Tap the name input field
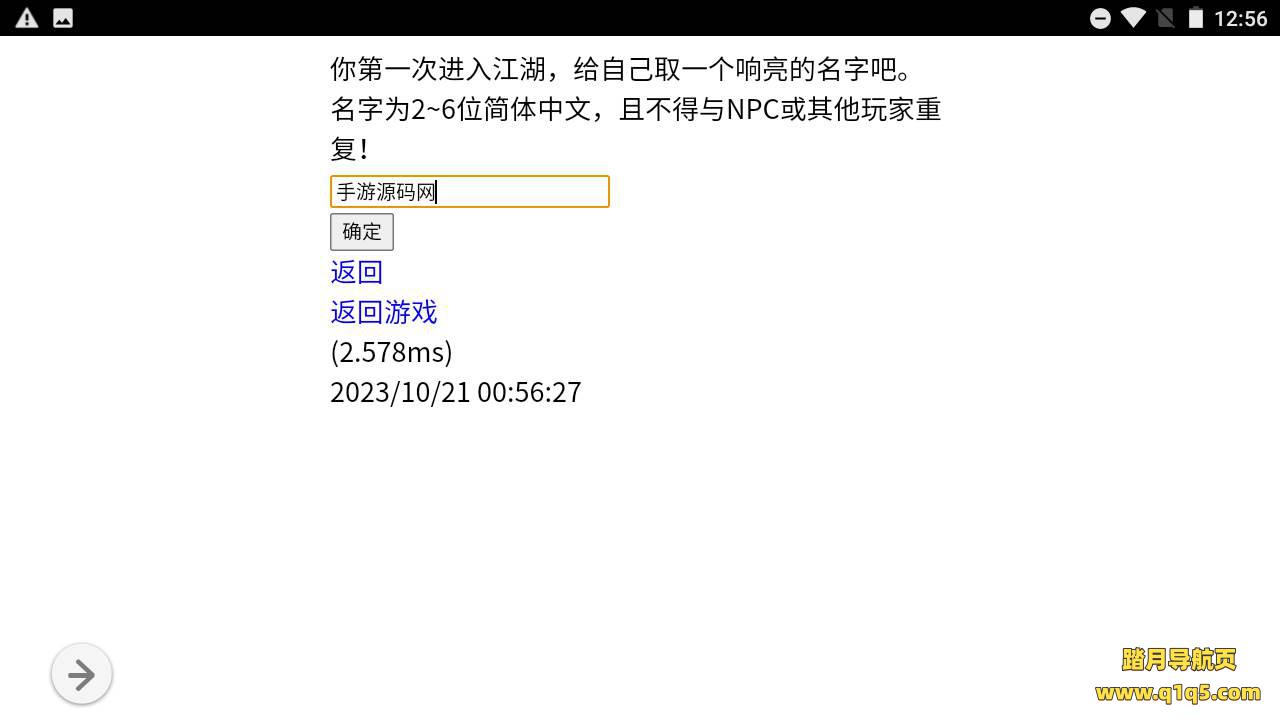The height and width of the screenshot is (720, 1280). pyautogui.click(x=469, y=192)
